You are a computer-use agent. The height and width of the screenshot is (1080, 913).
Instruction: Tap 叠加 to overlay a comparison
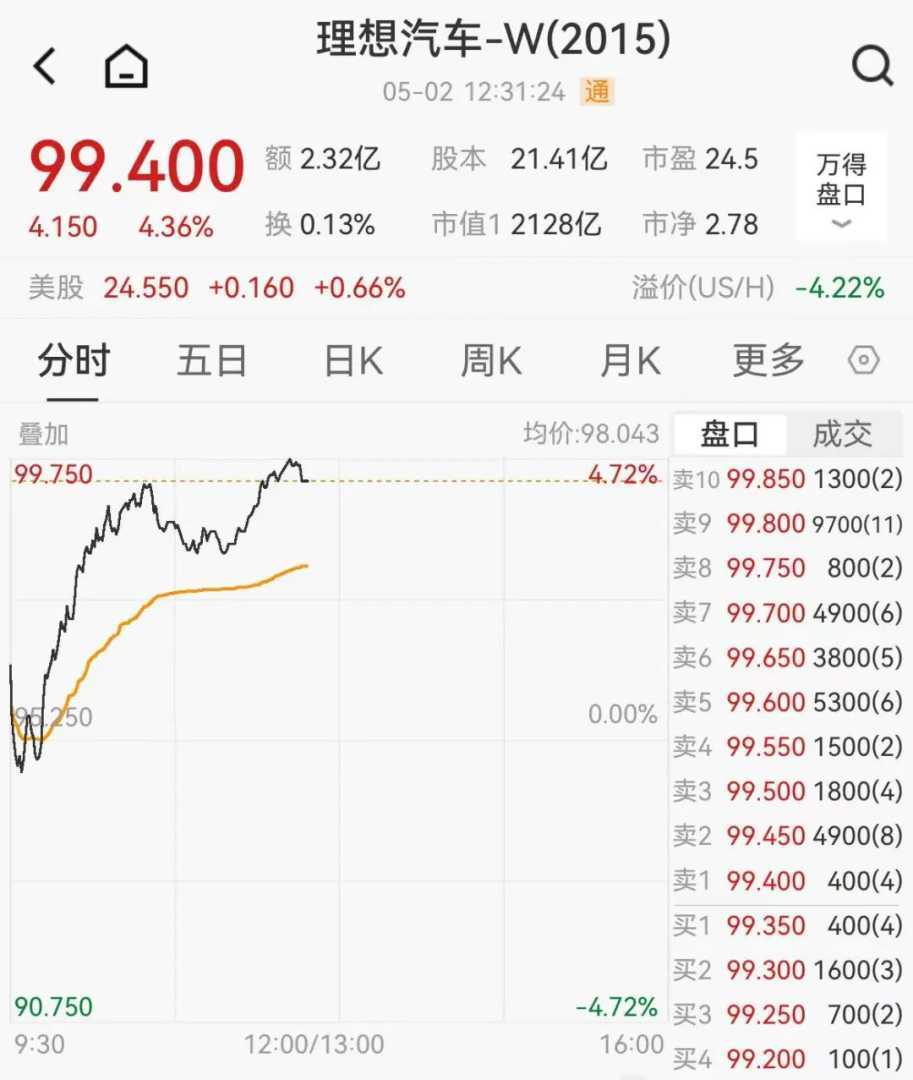[44, 434]
